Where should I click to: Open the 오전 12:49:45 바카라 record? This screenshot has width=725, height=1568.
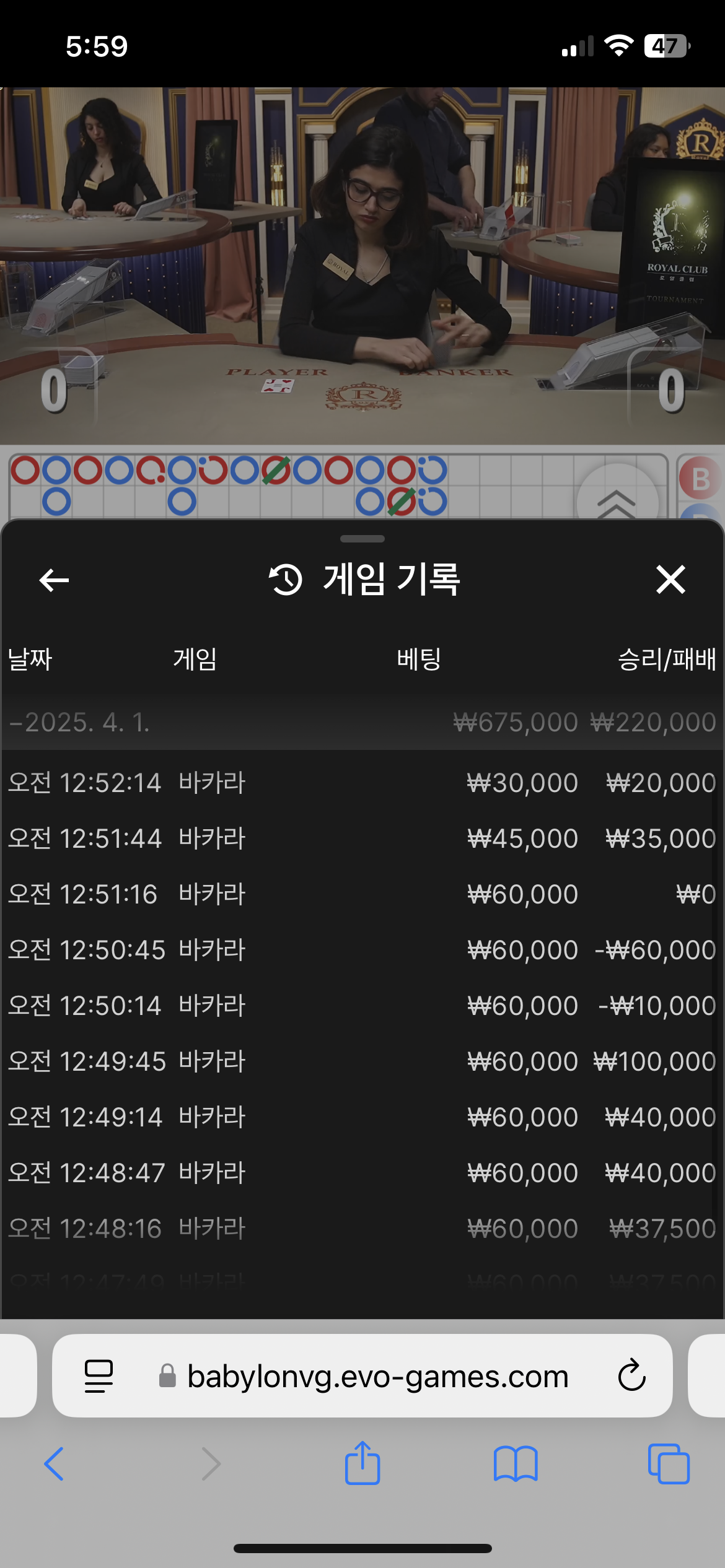click(362, 1061)
